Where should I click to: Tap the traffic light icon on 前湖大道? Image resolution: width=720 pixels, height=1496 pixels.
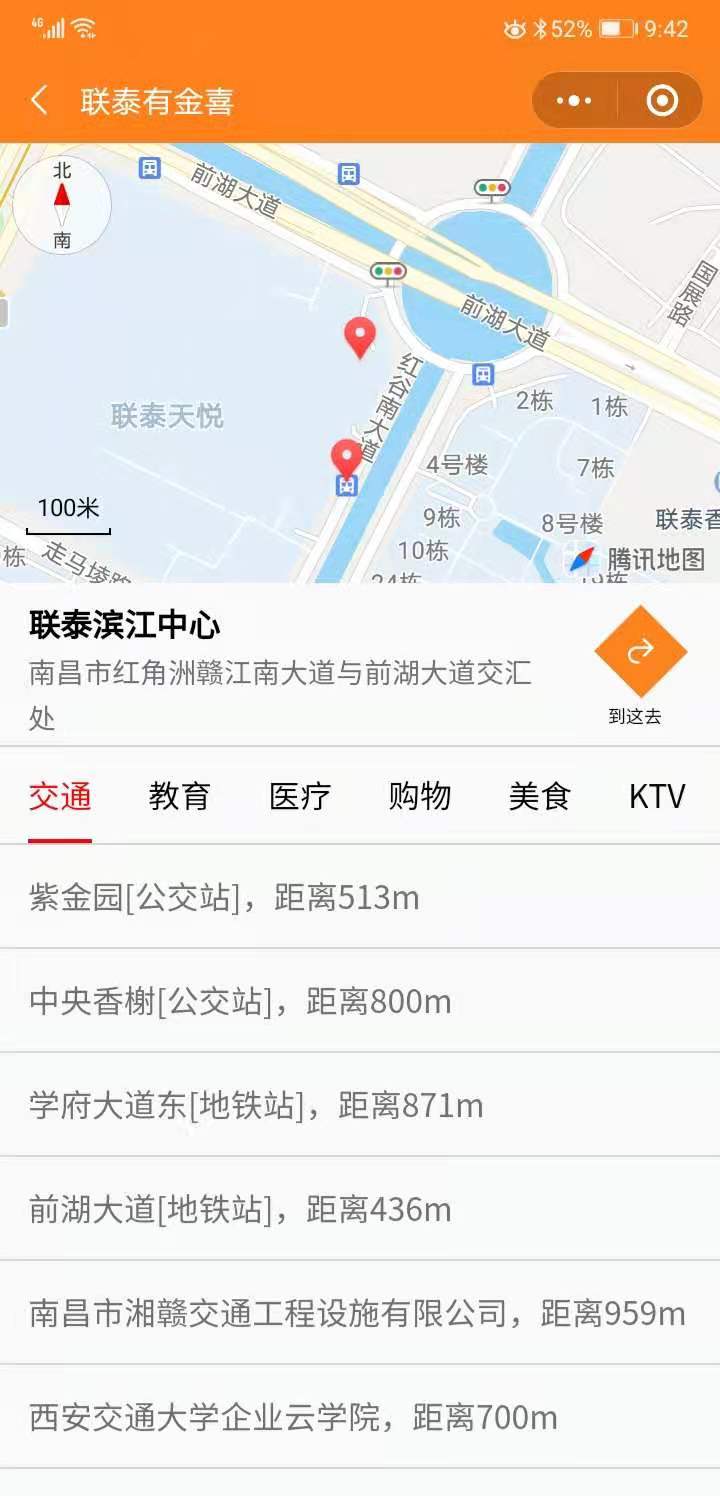[x=385, y=270]
